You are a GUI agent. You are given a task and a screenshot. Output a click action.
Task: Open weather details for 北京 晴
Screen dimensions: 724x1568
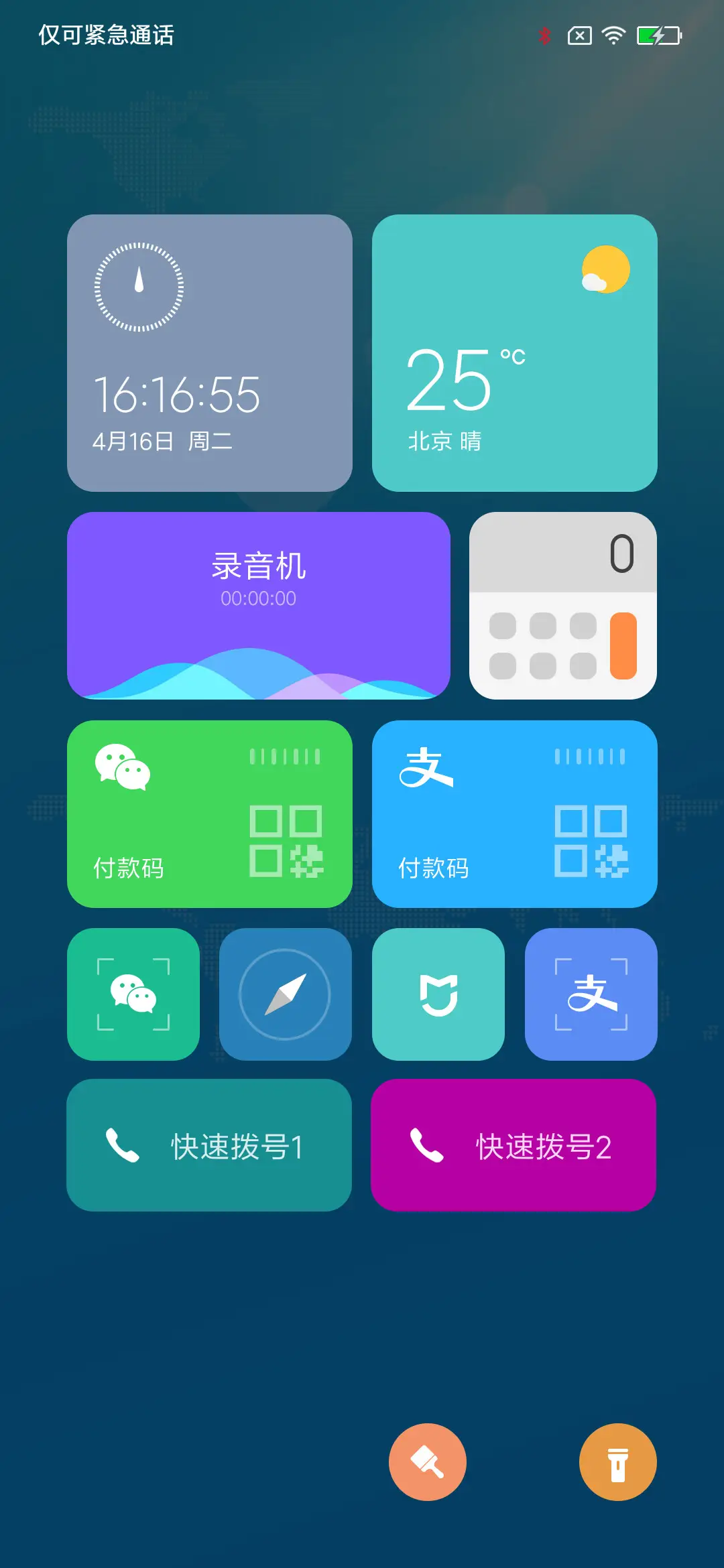pyautogui.click(x=444, y=440)
